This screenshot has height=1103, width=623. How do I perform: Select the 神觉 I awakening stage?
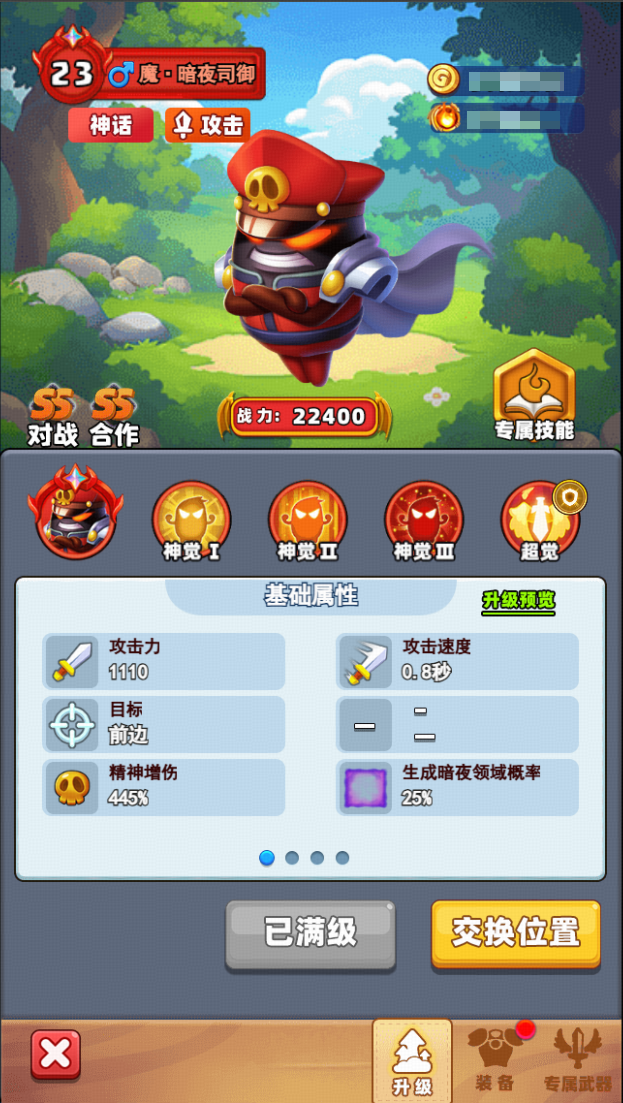(x=192, y=519)
